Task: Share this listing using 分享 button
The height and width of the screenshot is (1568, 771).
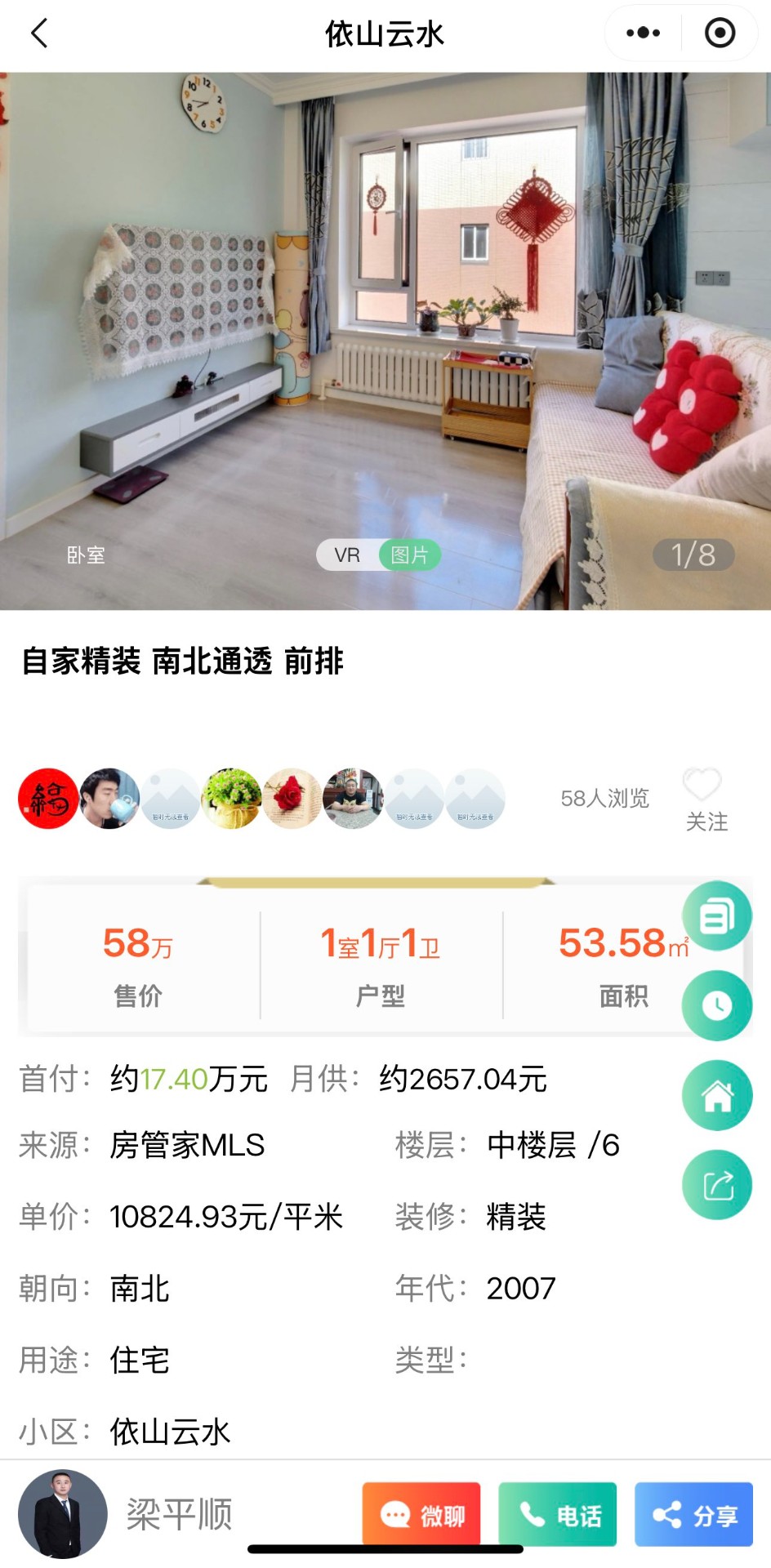Action: [694, 1515]
